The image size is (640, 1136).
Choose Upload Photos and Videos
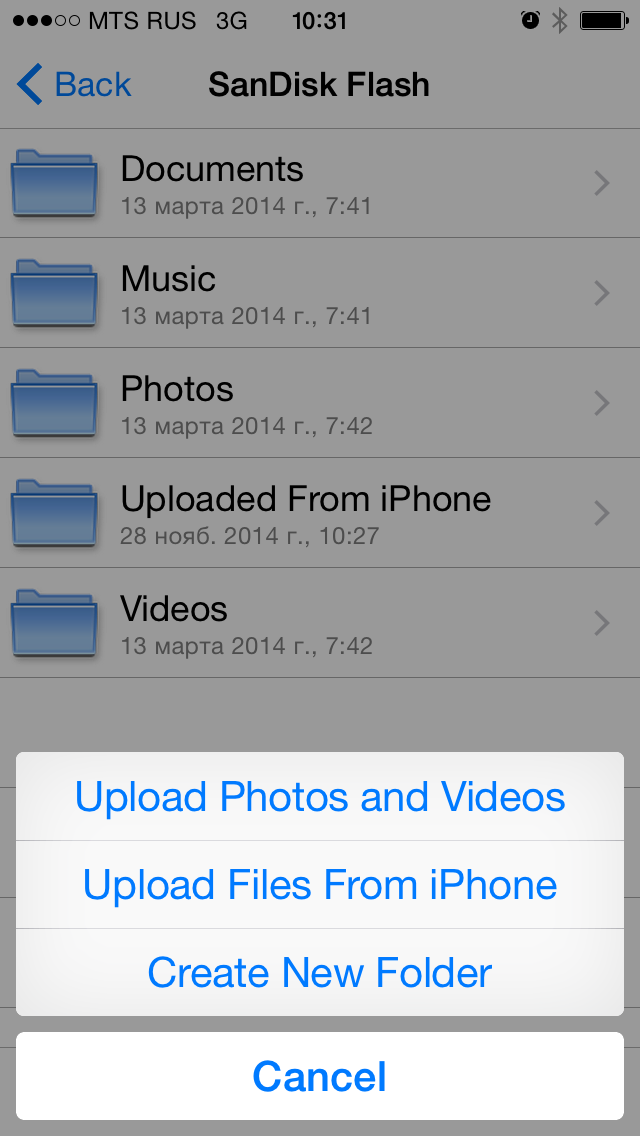point(320,797)
